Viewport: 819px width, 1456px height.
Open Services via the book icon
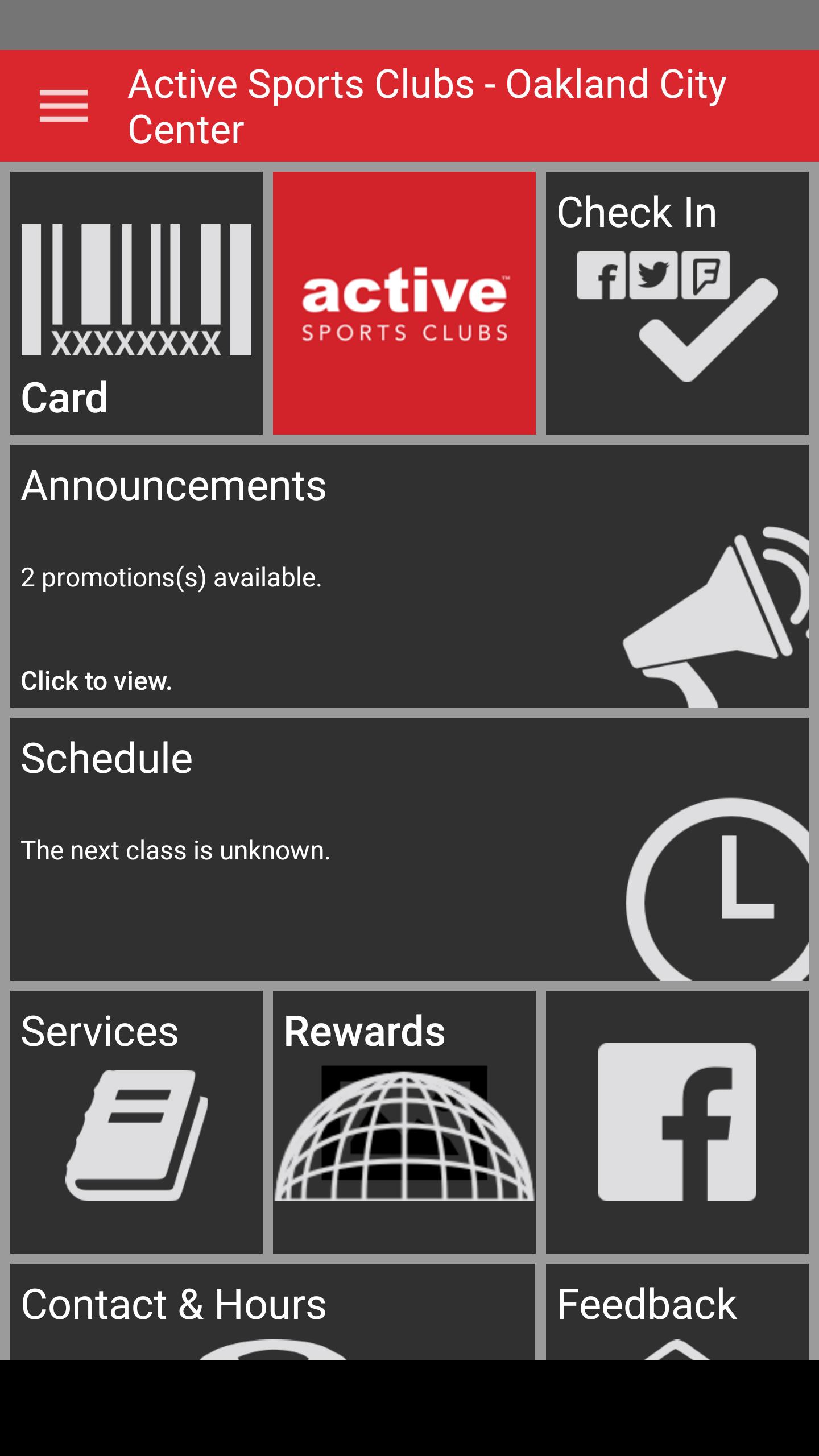click(136, 1132)
